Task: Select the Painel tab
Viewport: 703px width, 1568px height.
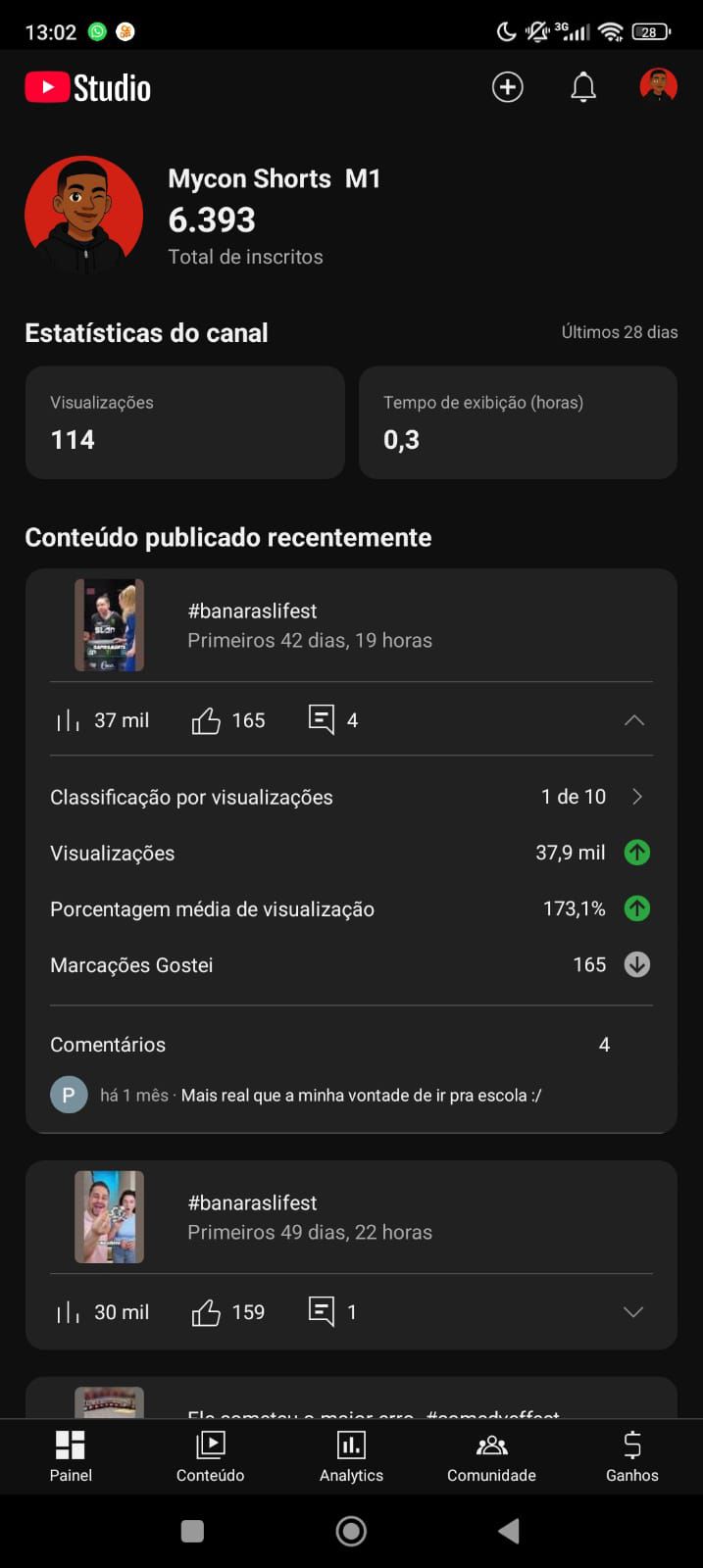Action: coord(71,1455)
